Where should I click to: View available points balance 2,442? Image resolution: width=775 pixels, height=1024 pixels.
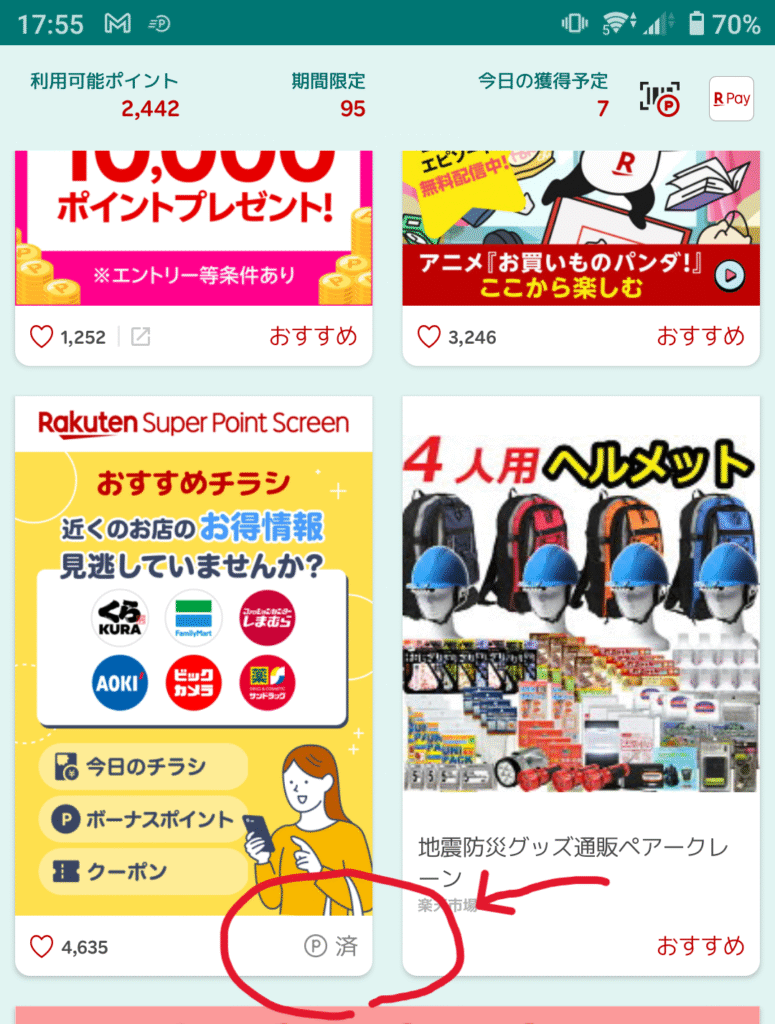150,109
